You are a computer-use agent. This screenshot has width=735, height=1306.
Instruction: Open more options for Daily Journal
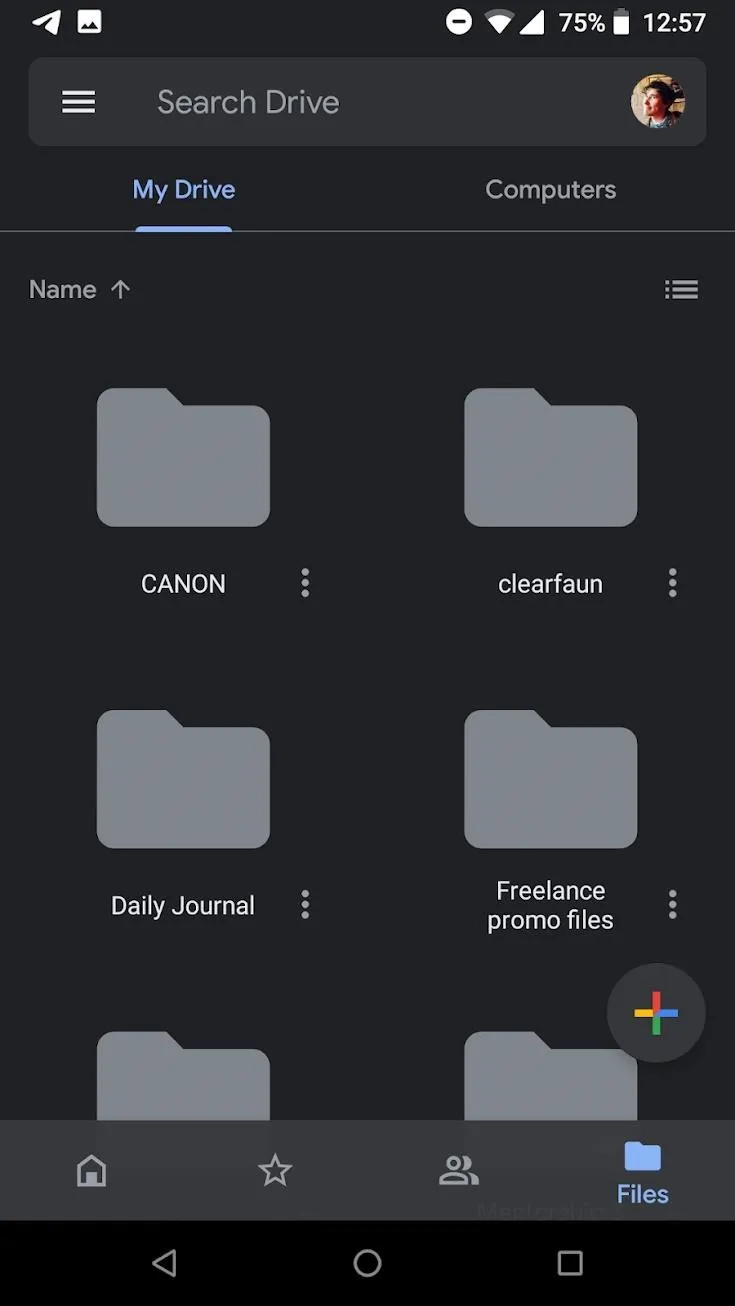tap(305, 905)
